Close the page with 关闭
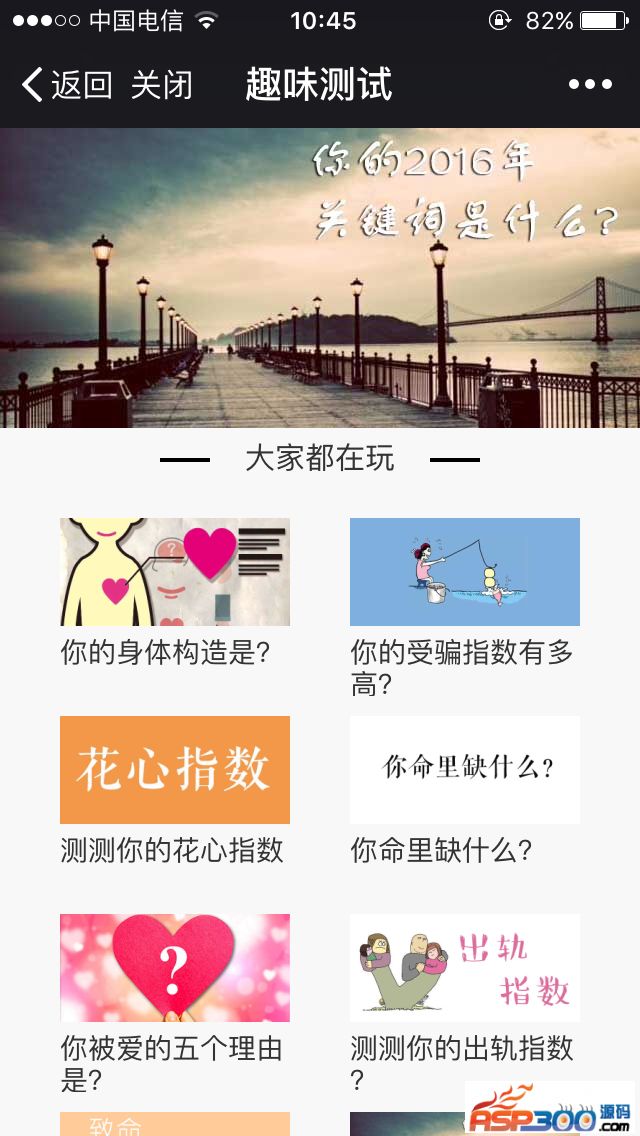This screenshot has width=640, height=1136. pos(161,85)
